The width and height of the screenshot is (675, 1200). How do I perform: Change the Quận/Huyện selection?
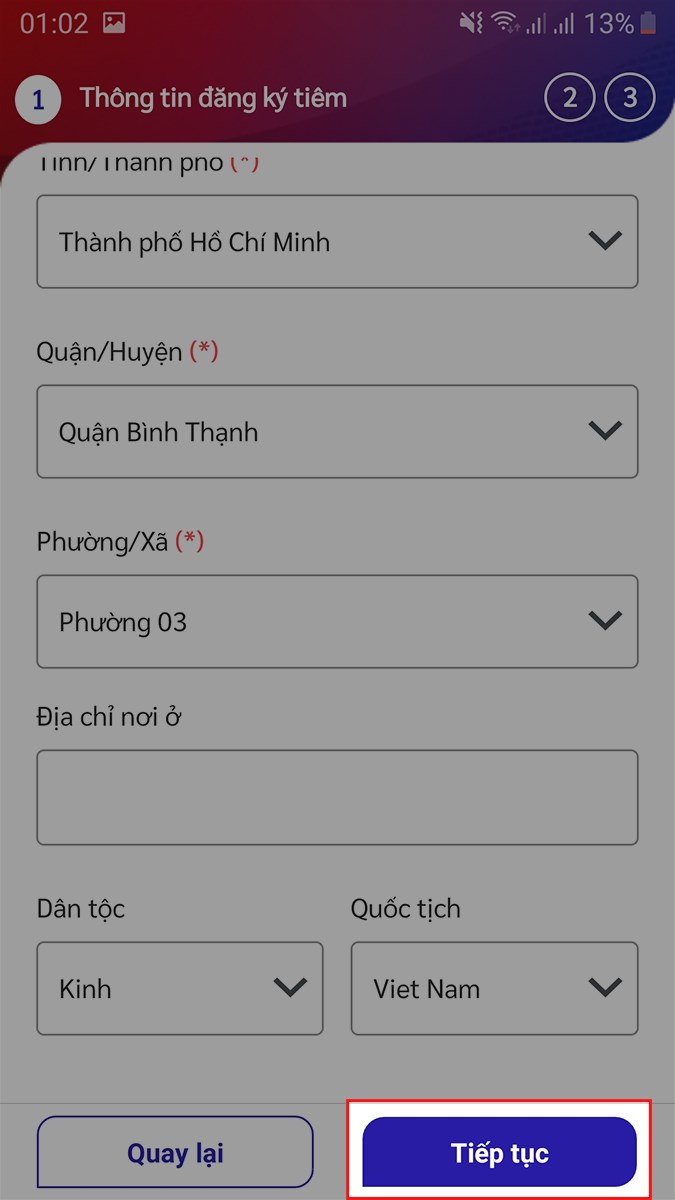[x=337, y=432]
